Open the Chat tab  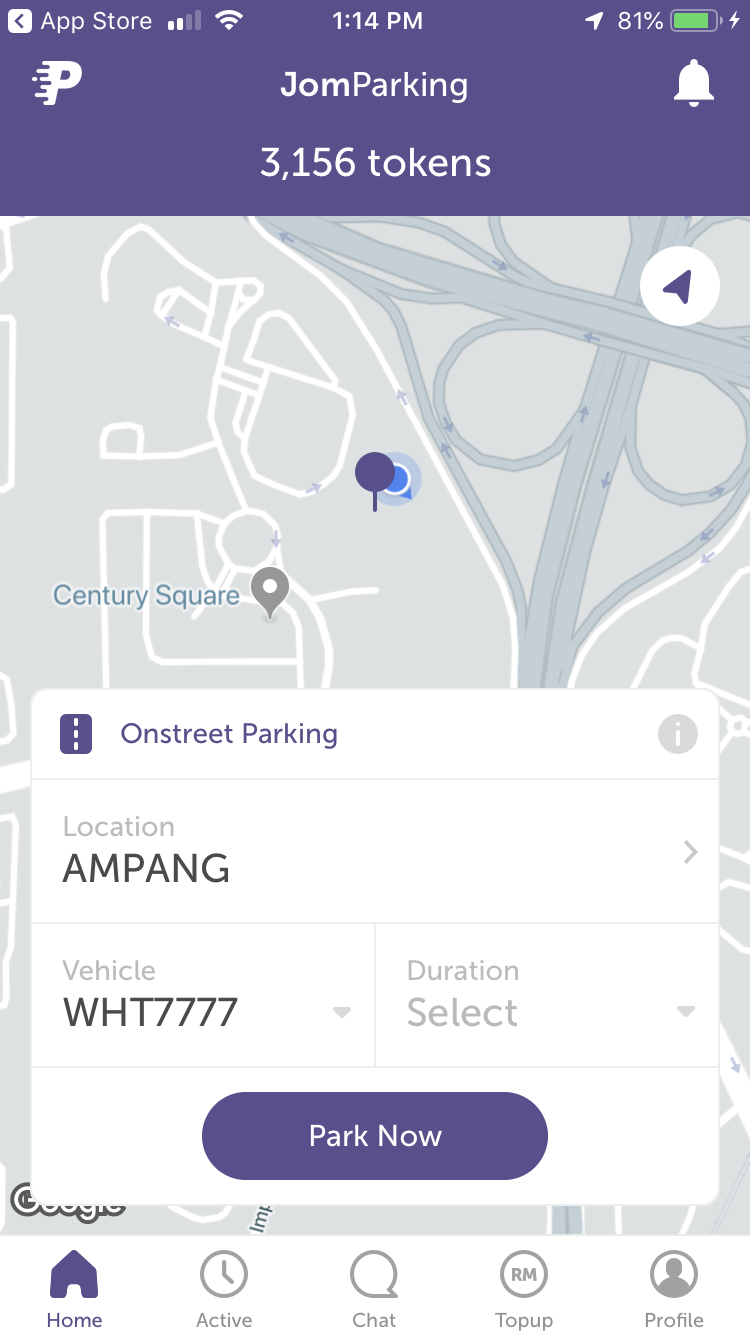(x=374, y=1289)
